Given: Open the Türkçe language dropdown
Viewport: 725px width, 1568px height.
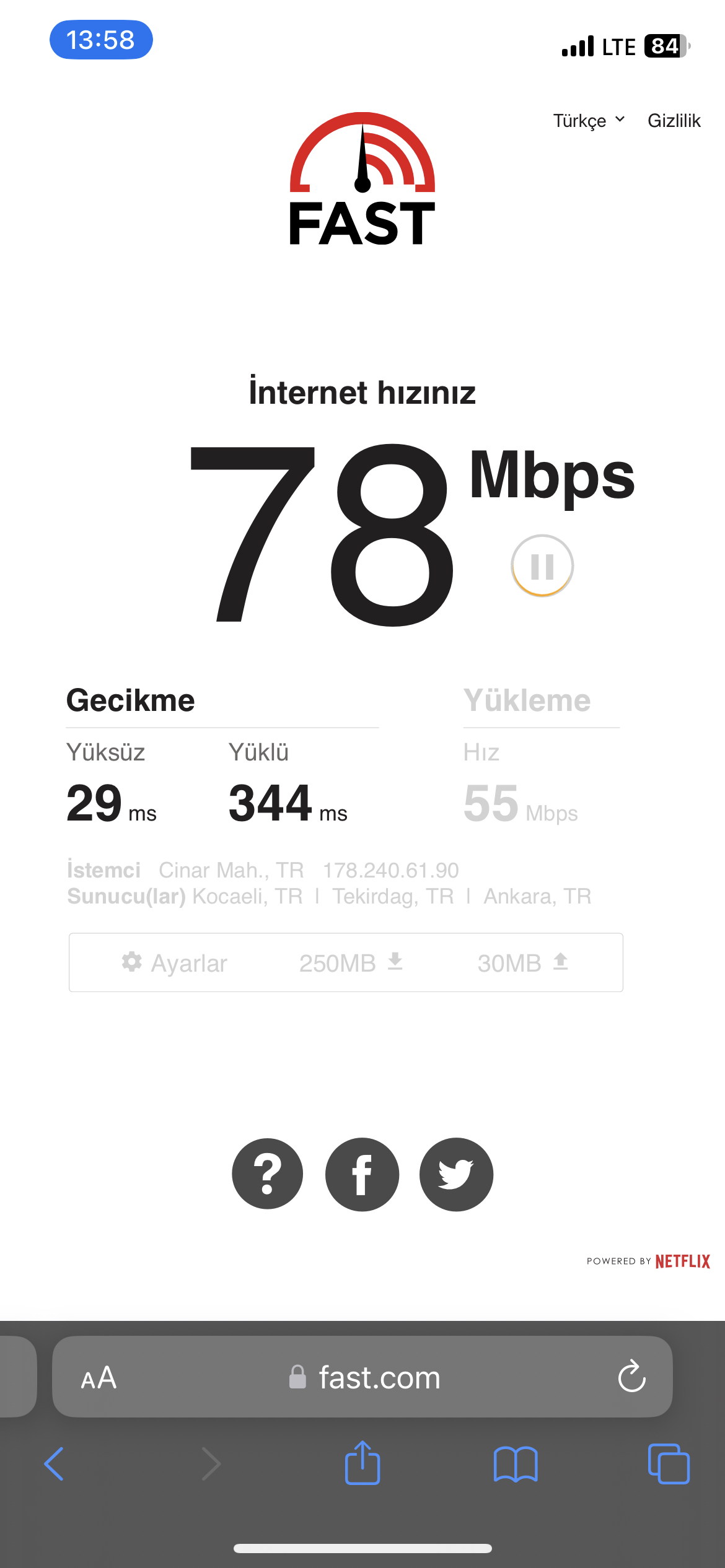Looking at the screenshot, I should (589, 120).
